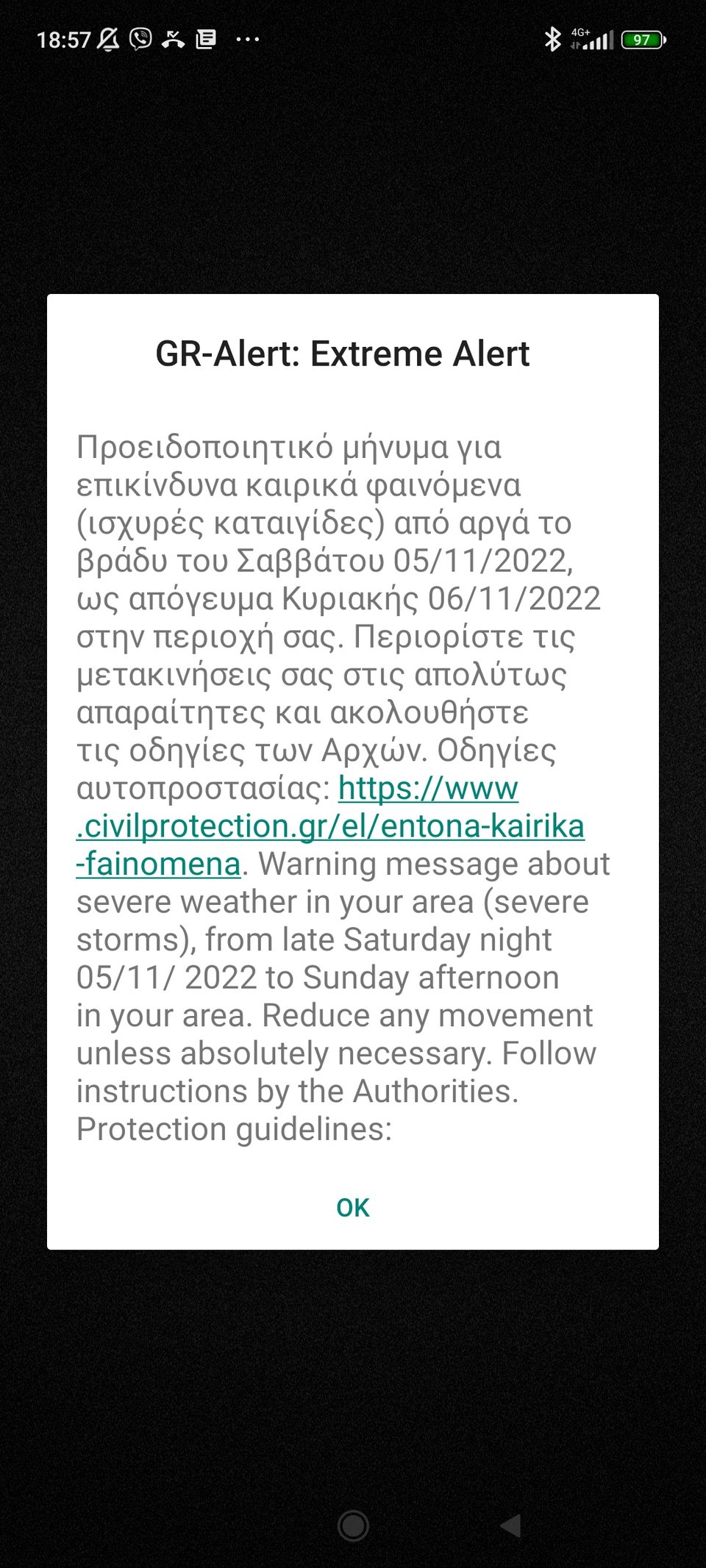Tap the system home button
This screenshot has height=1568, width=706.
[352, 1526]
